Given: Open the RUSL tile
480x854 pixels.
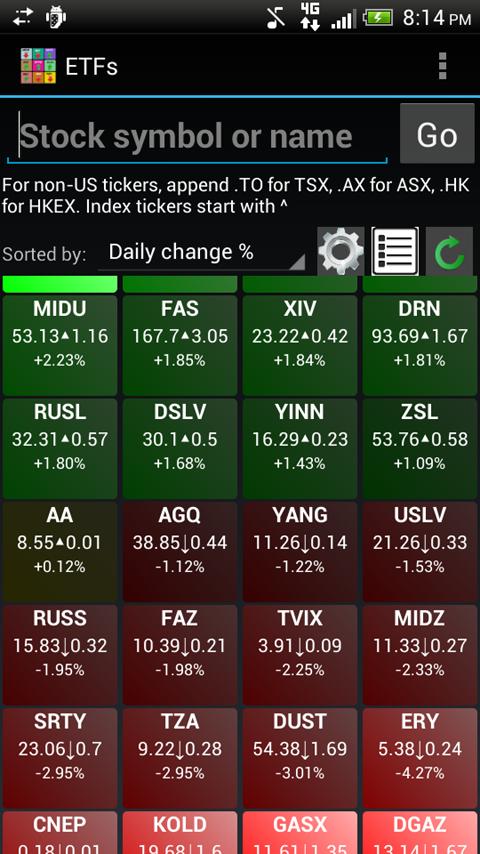Looking at the screenshot, I should (x=60, y=449).
